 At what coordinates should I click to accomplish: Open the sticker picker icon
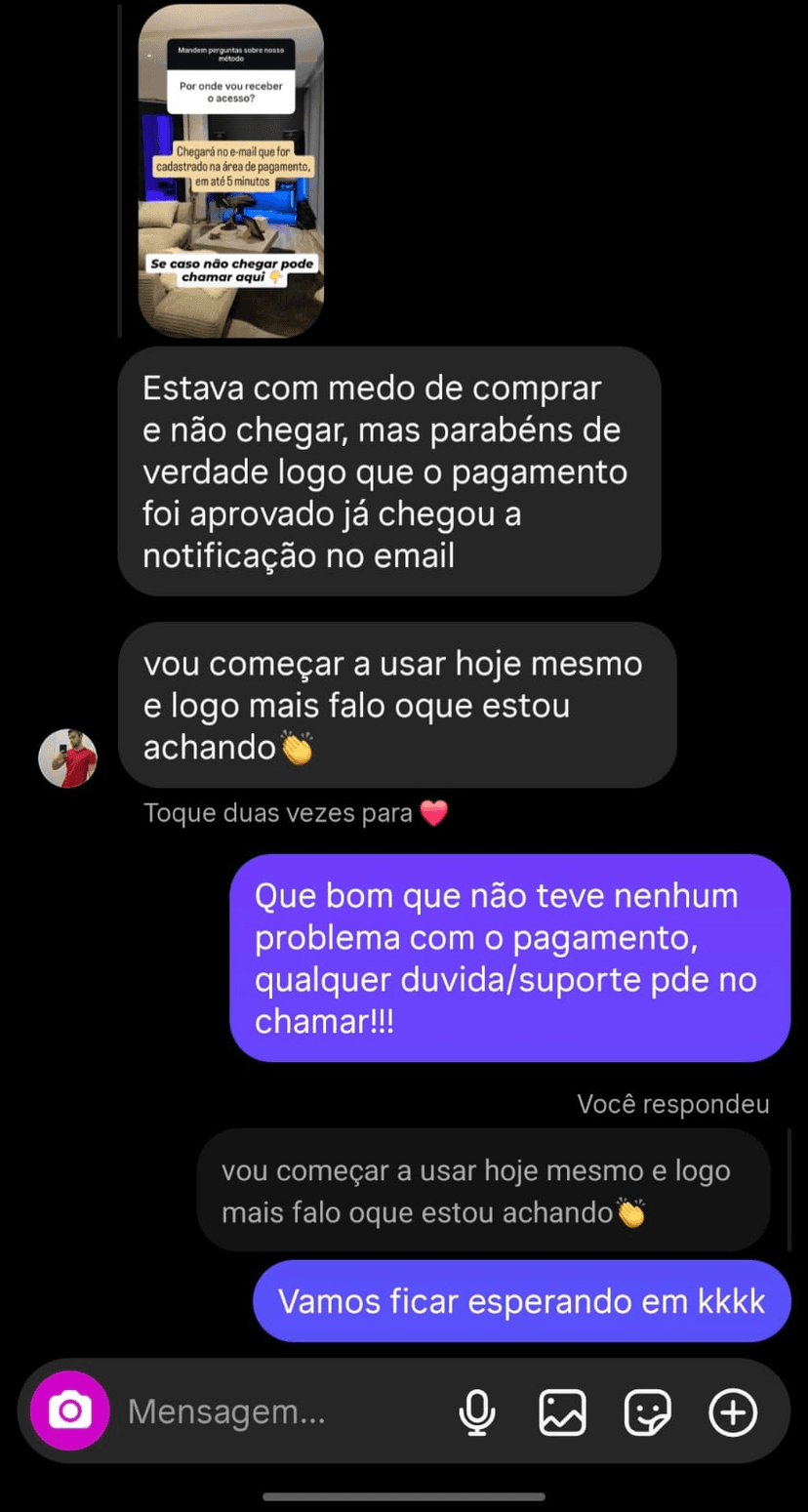pos(646,1410)
